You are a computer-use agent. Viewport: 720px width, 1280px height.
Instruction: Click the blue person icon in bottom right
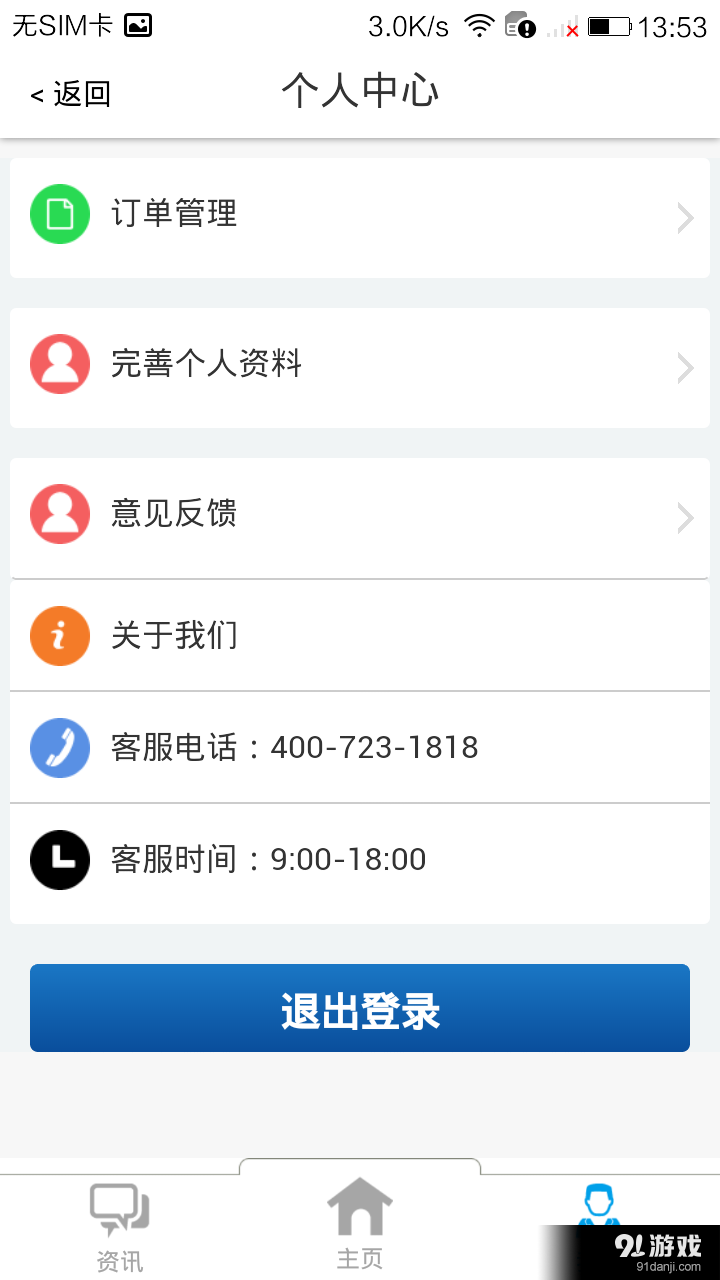coord(598,1205)
